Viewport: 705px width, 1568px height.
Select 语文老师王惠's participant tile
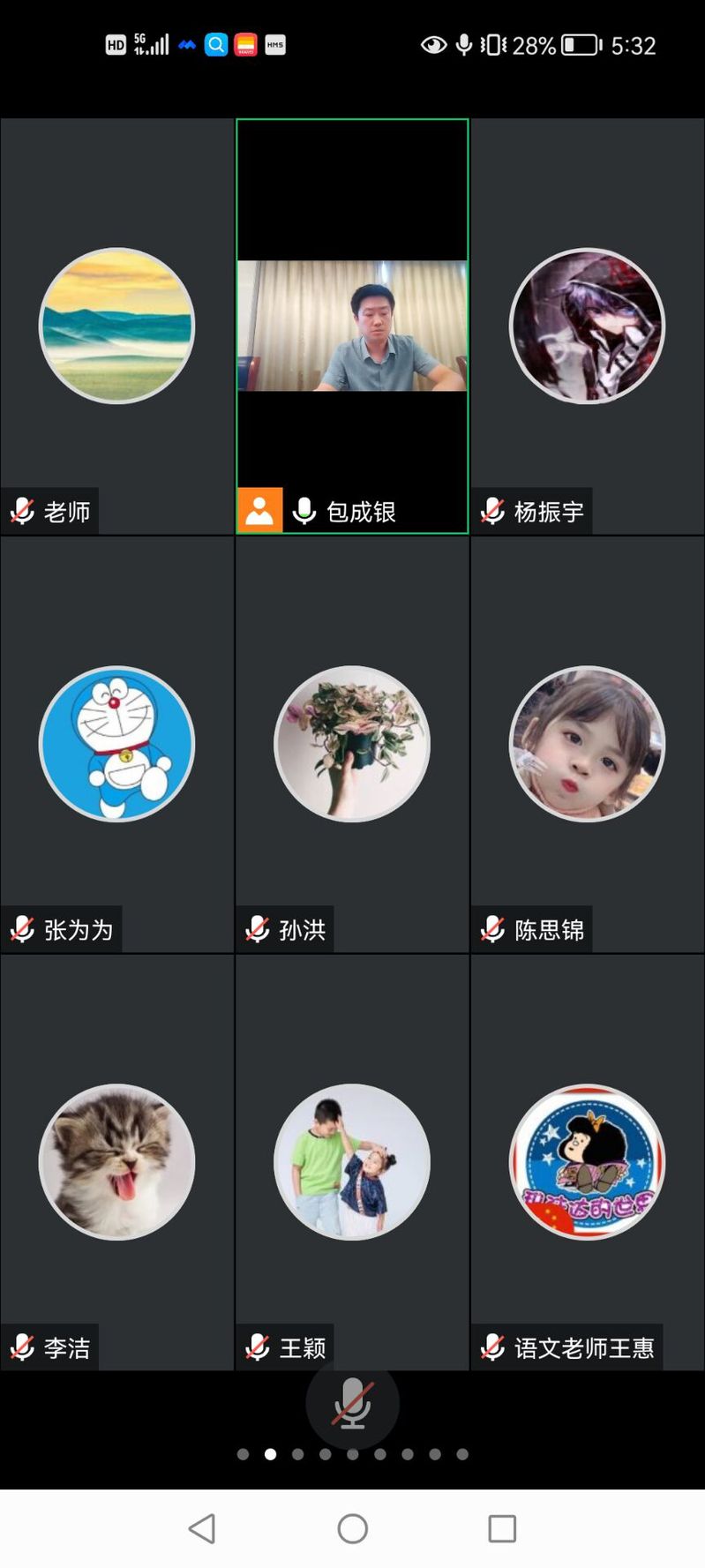click(x=587, y=1161)
